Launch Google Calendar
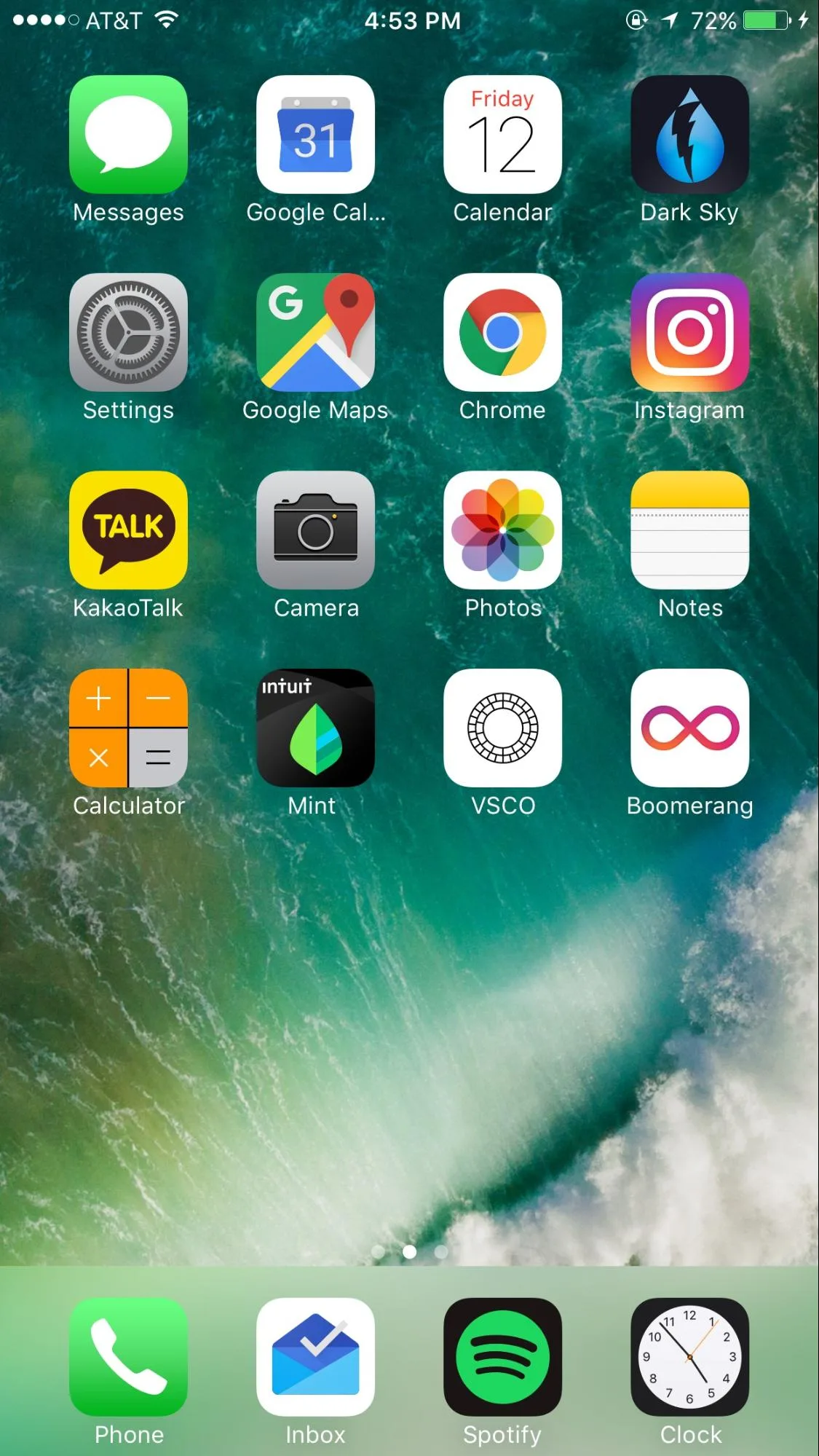 click(x=315, y=135)
